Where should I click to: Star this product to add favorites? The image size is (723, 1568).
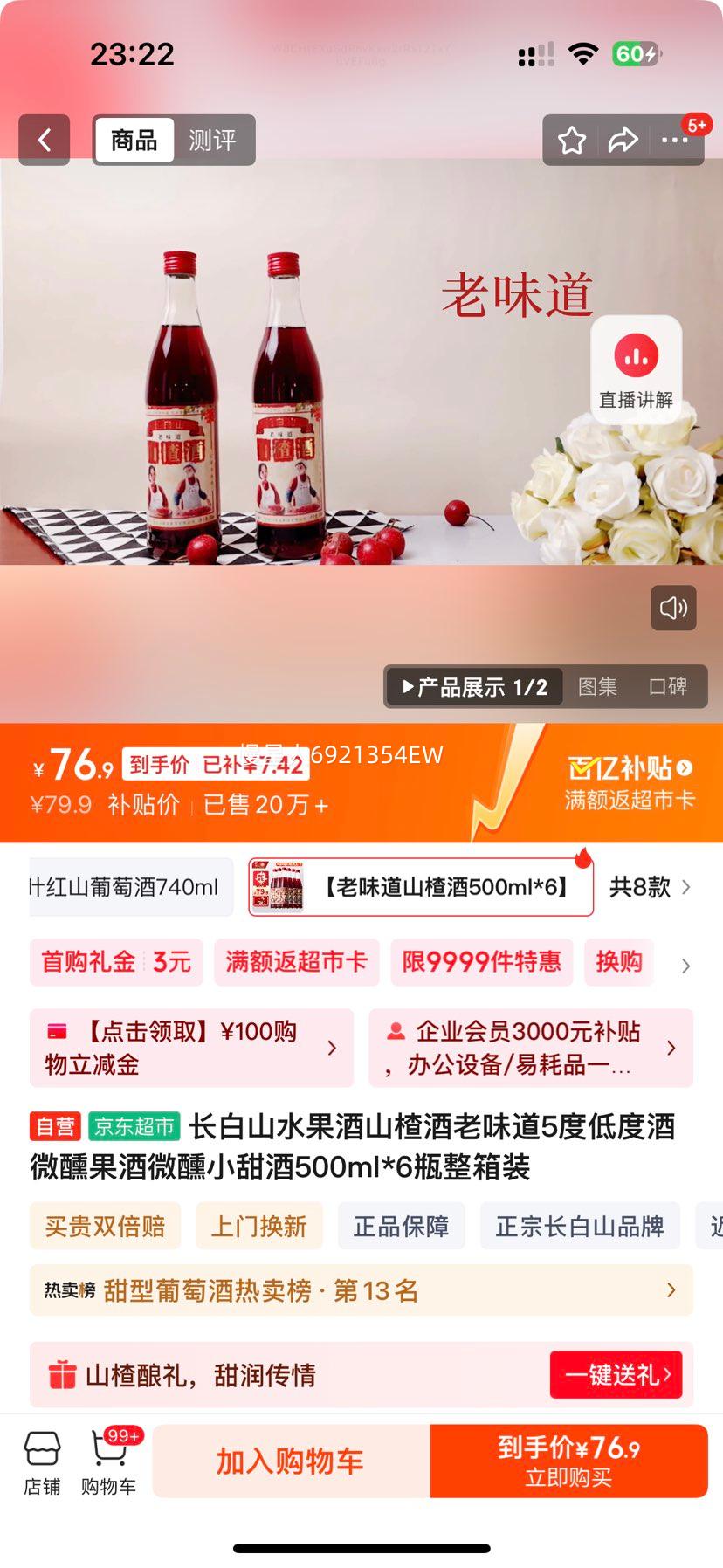pos(572,140)
